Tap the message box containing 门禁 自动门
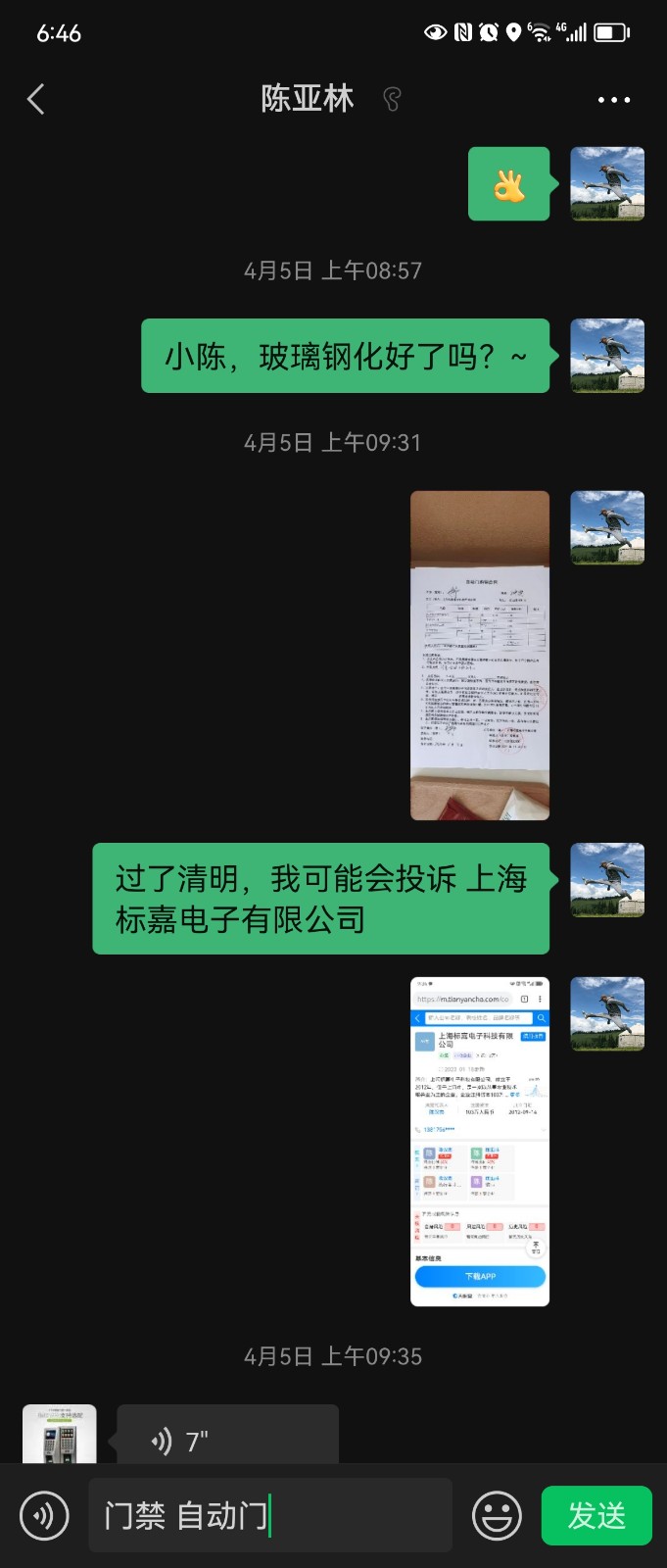667x1568 pixels. tap(270, 1515)
